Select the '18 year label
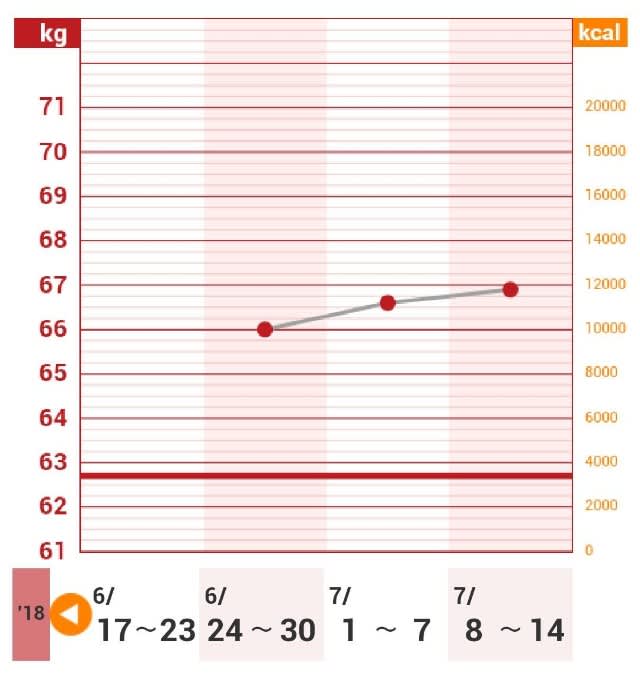Image resolution: width=640 pixels, height=674 pixels. point(30,614)
